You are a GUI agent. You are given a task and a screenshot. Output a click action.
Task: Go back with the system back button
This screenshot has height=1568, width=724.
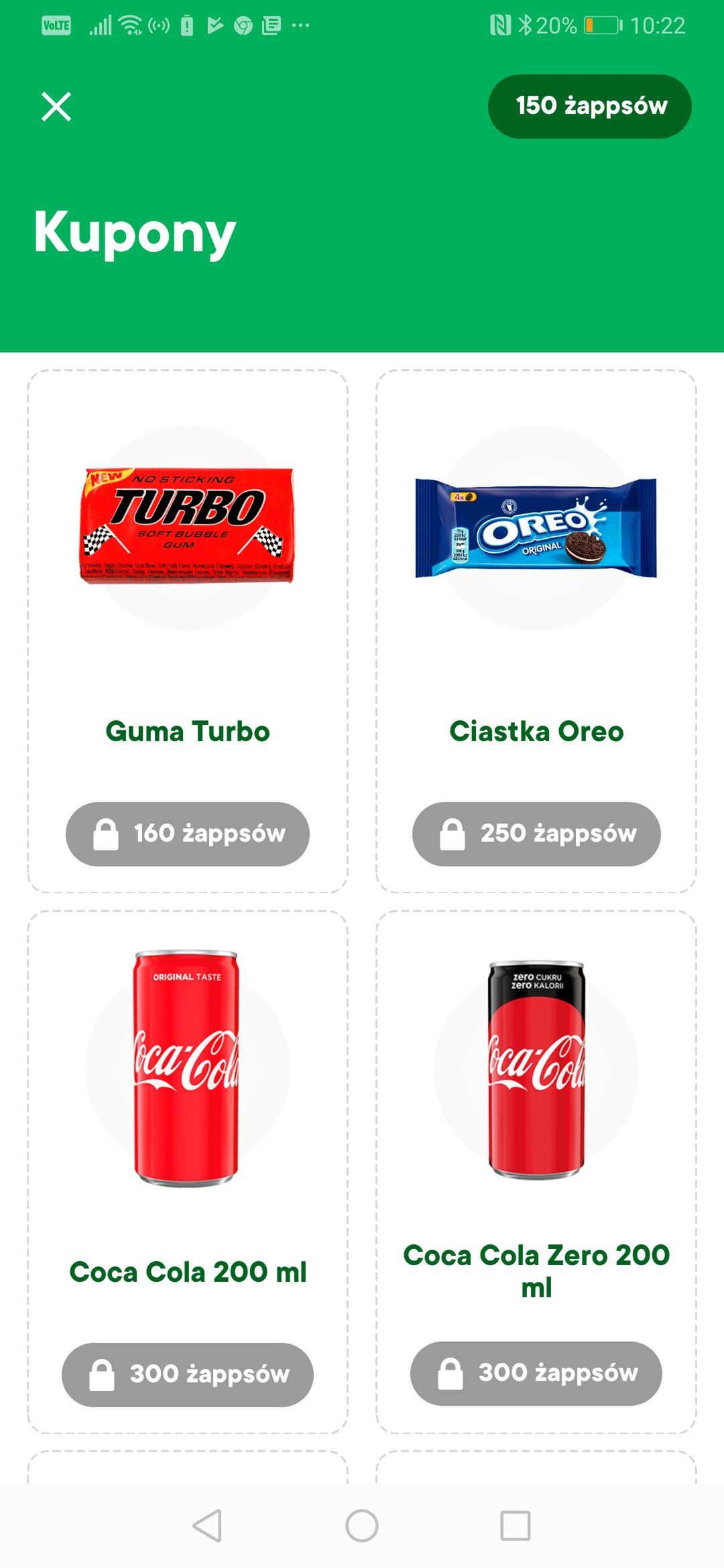coord(207,1526)
